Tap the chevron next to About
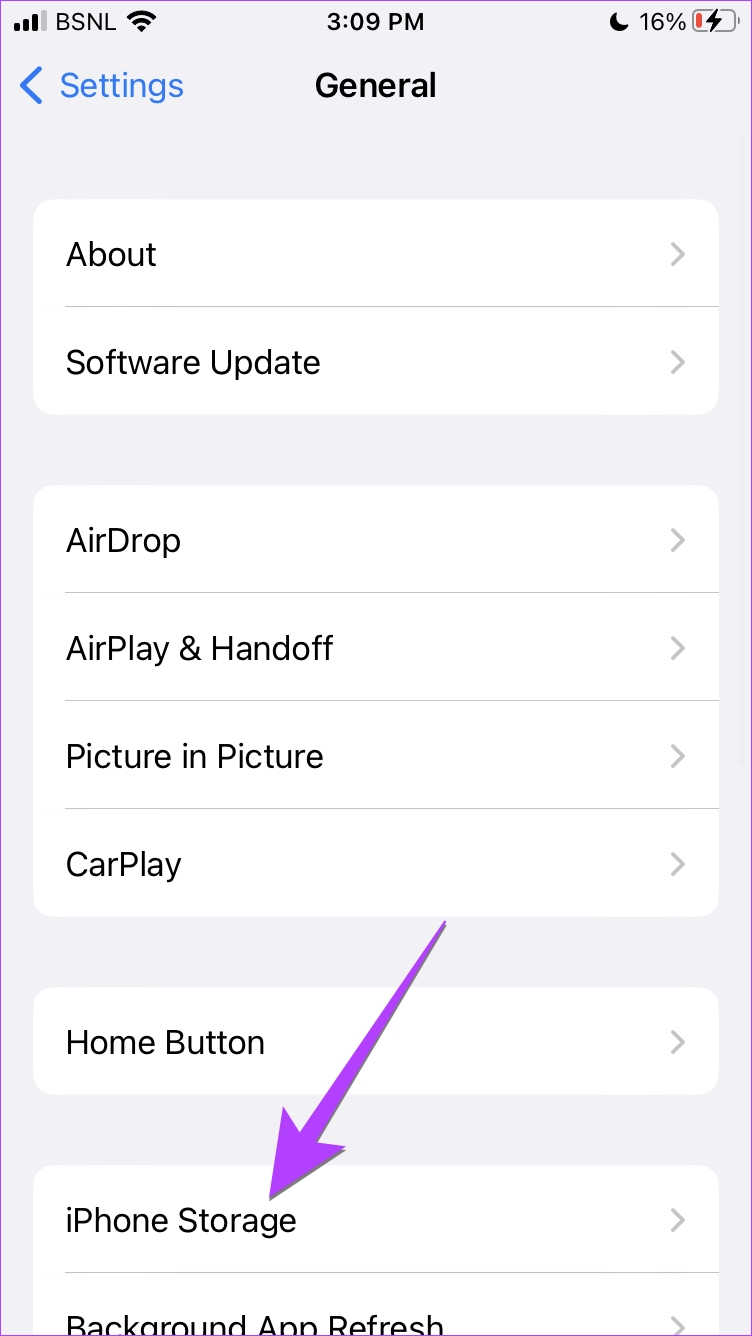 (x=678, y=254)
